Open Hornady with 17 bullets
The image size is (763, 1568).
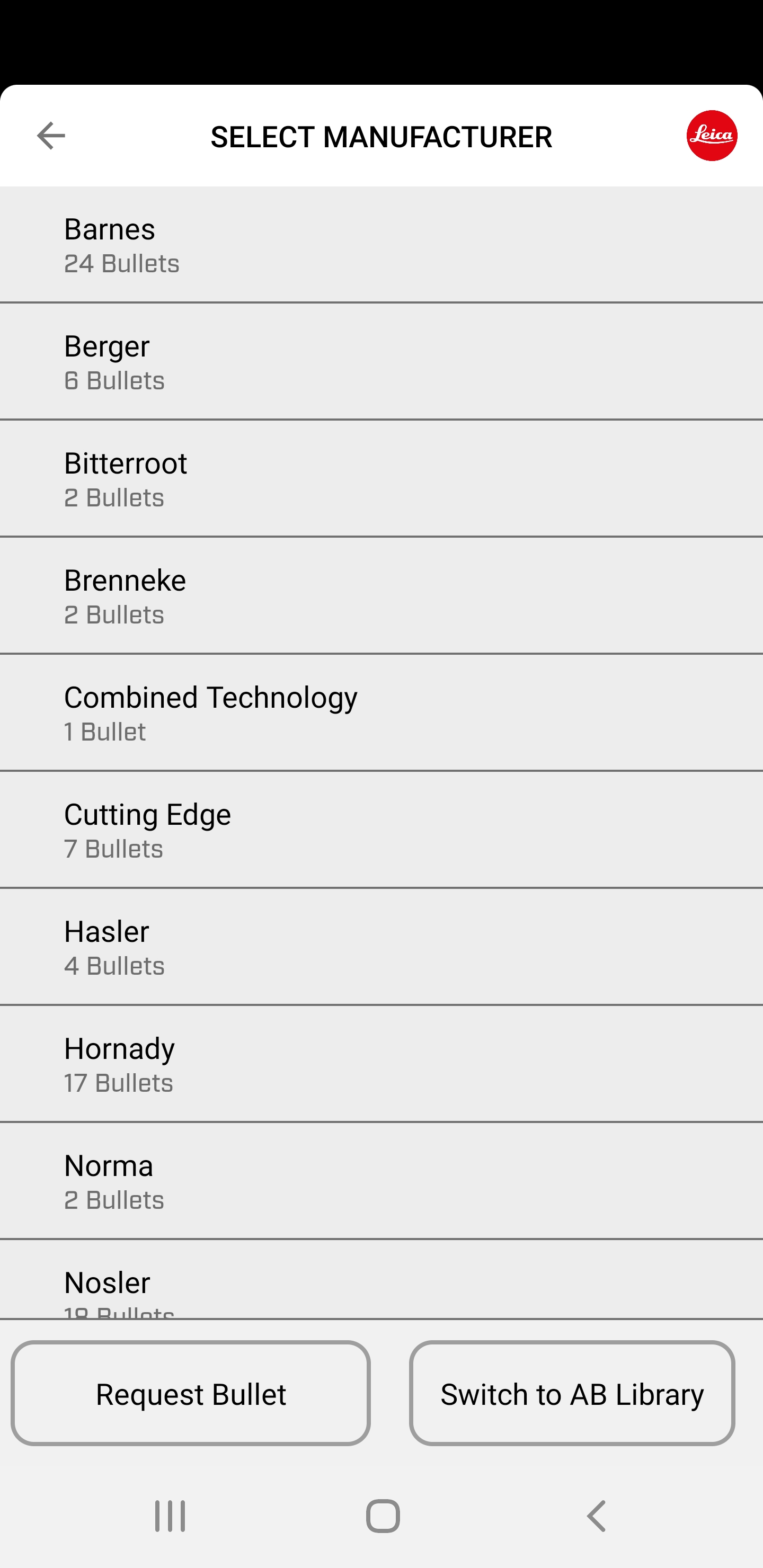[381, 1063]
